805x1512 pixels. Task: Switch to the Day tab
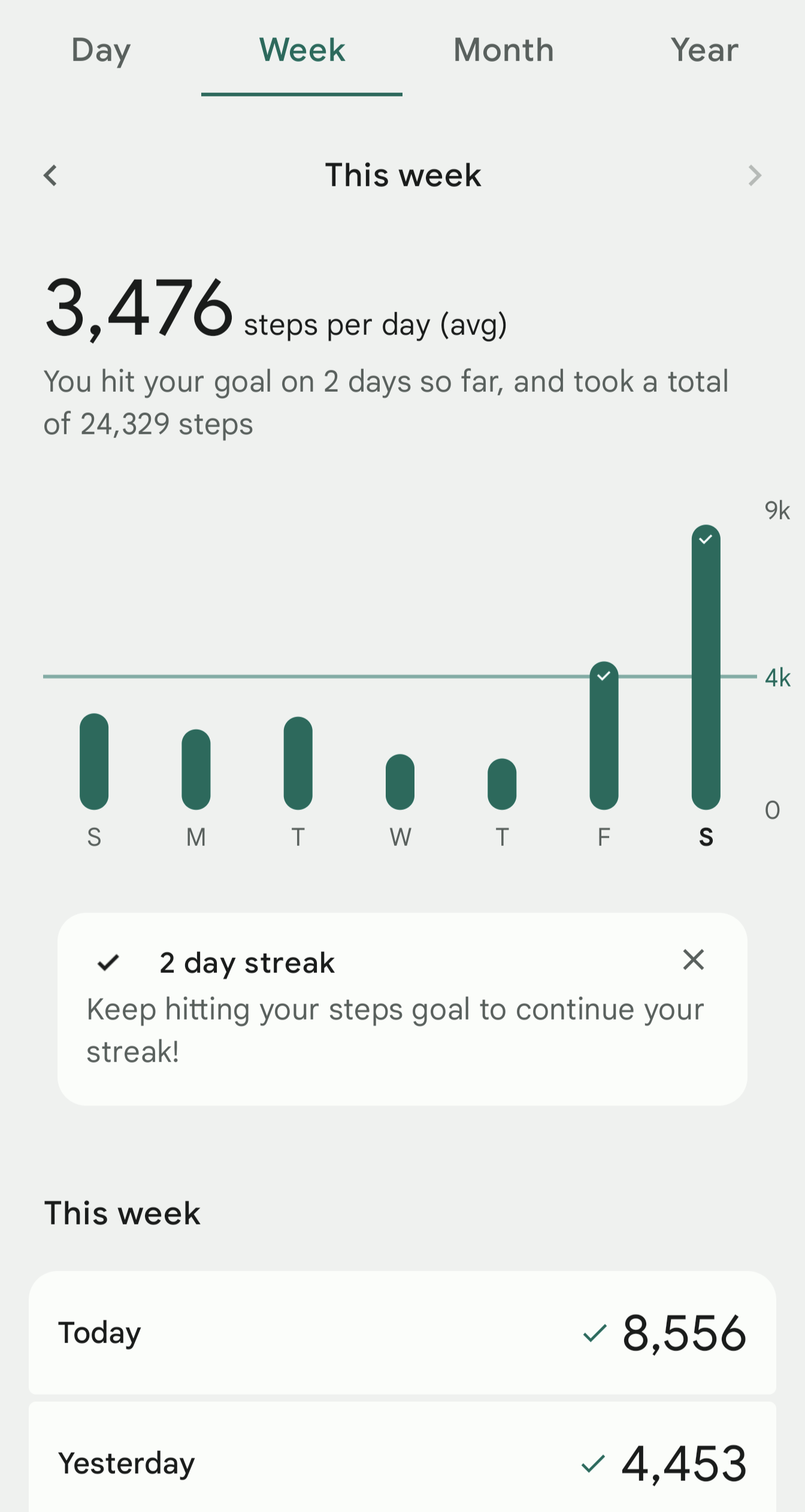[x=101, y=50]
